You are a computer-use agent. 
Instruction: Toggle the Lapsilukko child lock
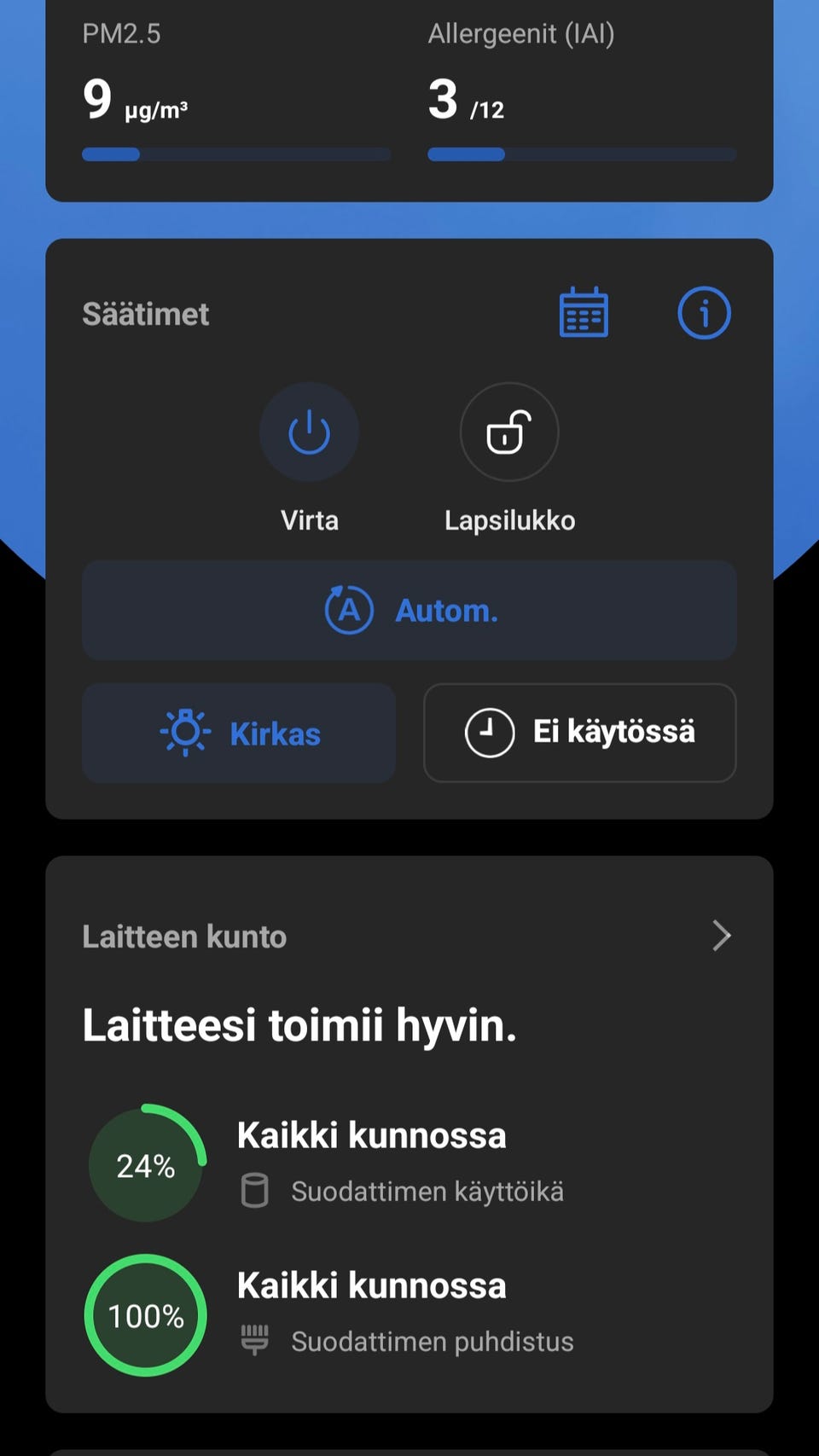pyautogui.click(x=509, y=432)
